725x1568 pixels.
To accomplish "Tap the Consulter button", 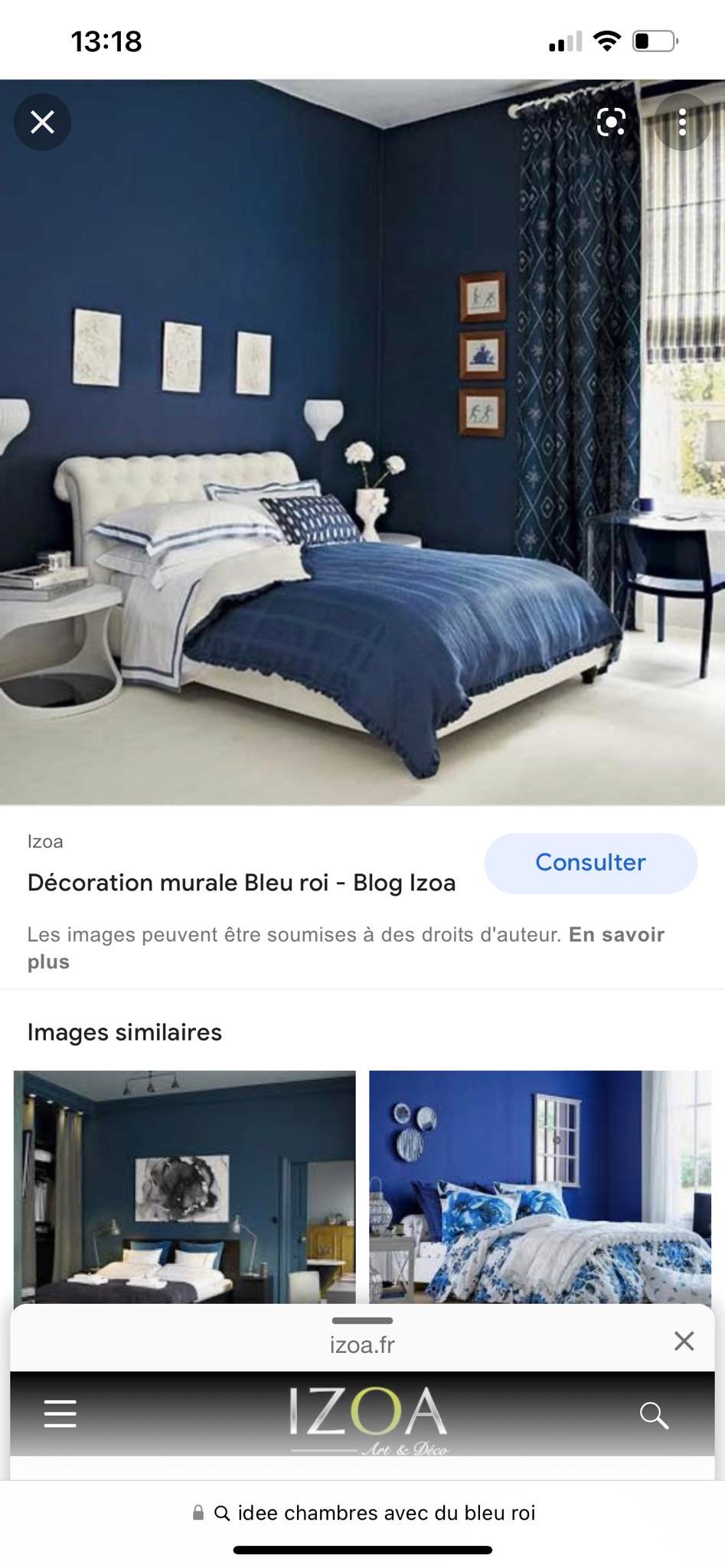I will tap(590, 863).
